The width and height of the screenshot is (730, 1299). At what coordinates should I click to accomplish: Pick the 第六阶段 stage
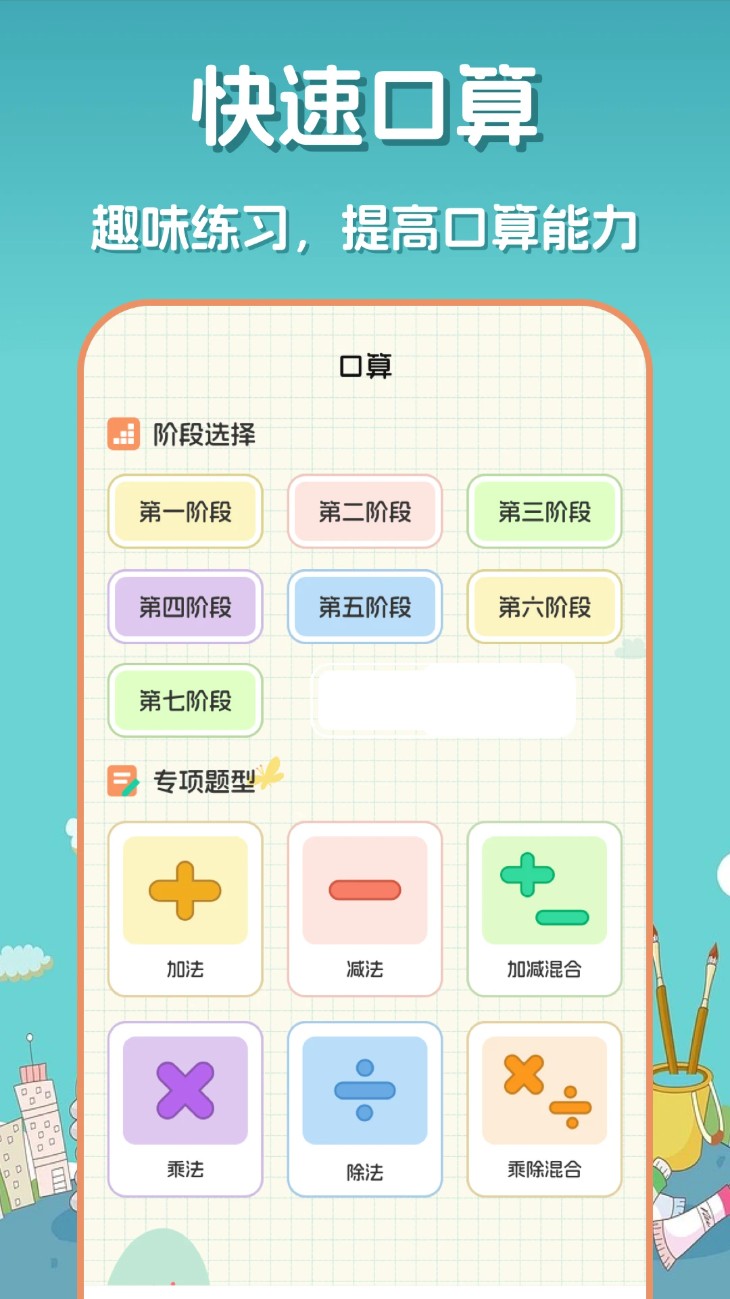[x=543, y=607]
